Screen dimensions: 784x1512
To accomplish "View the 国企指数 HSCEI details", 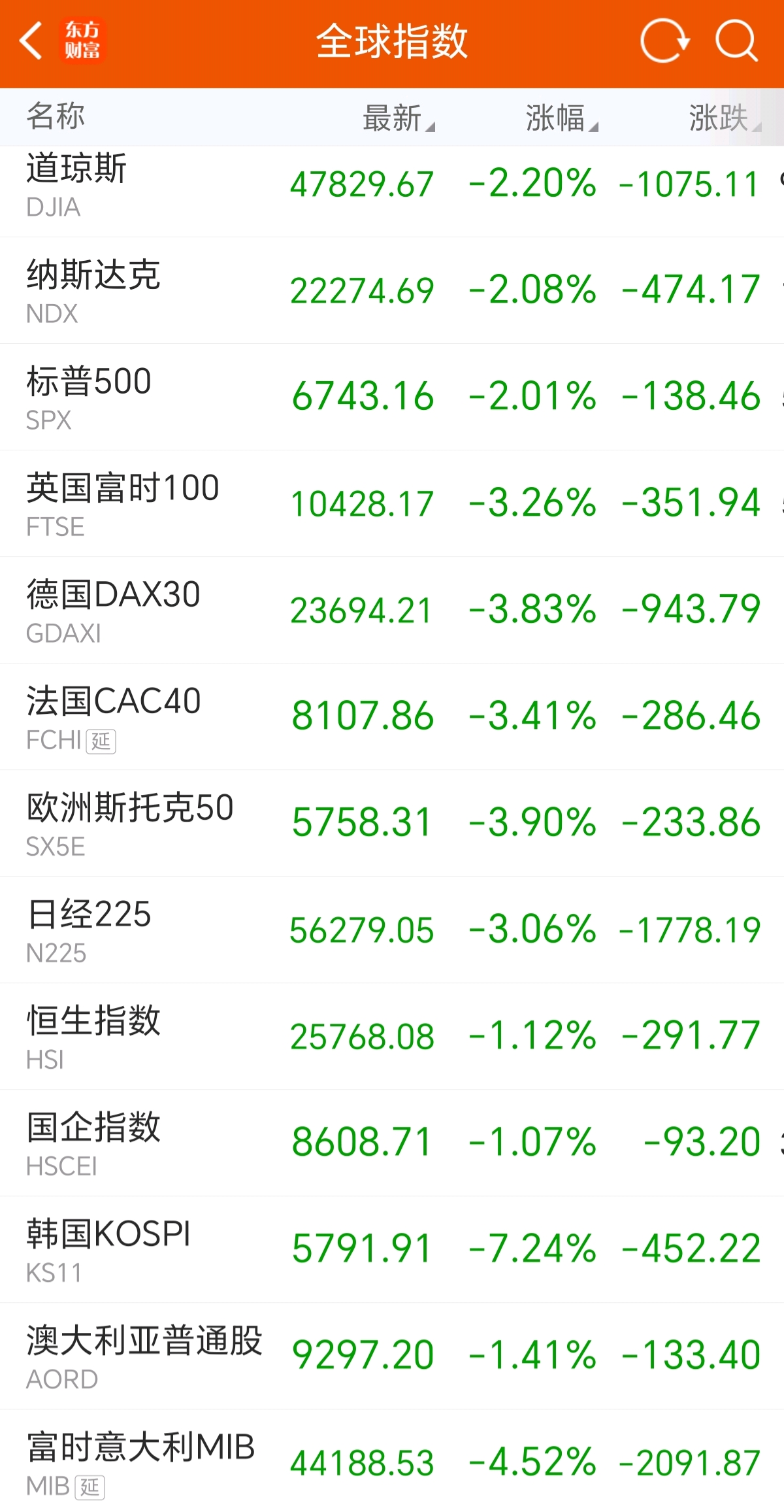I will [x=392, y=1143].
